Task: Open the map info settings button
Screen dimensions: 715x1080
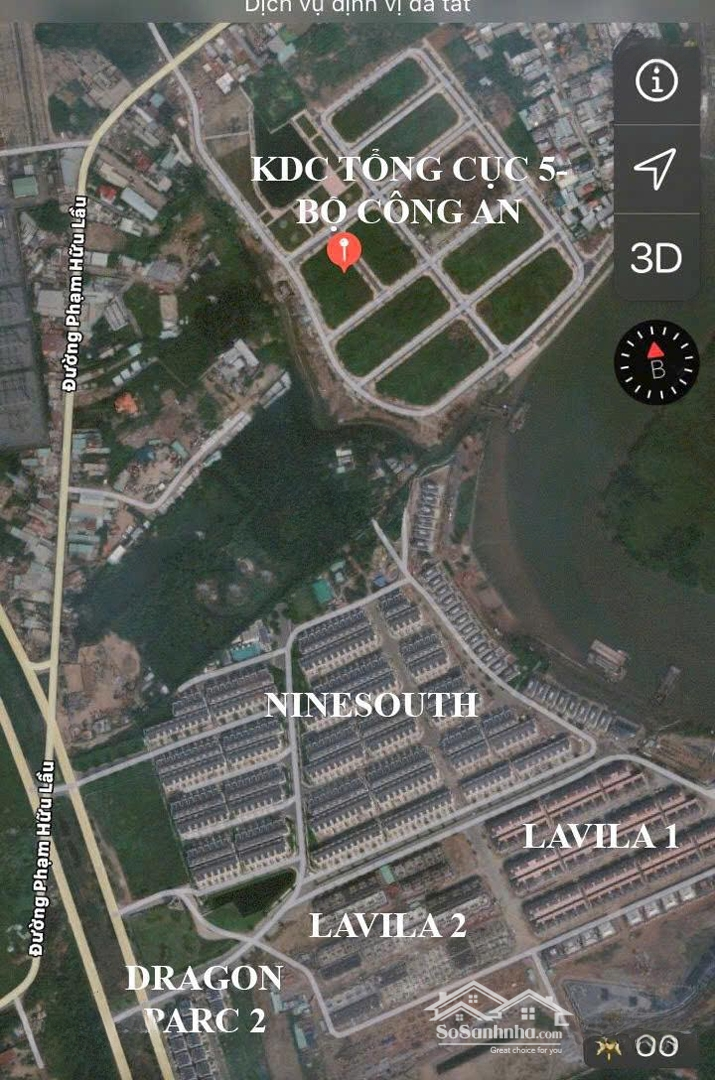Action: click(x=656, y=82)
